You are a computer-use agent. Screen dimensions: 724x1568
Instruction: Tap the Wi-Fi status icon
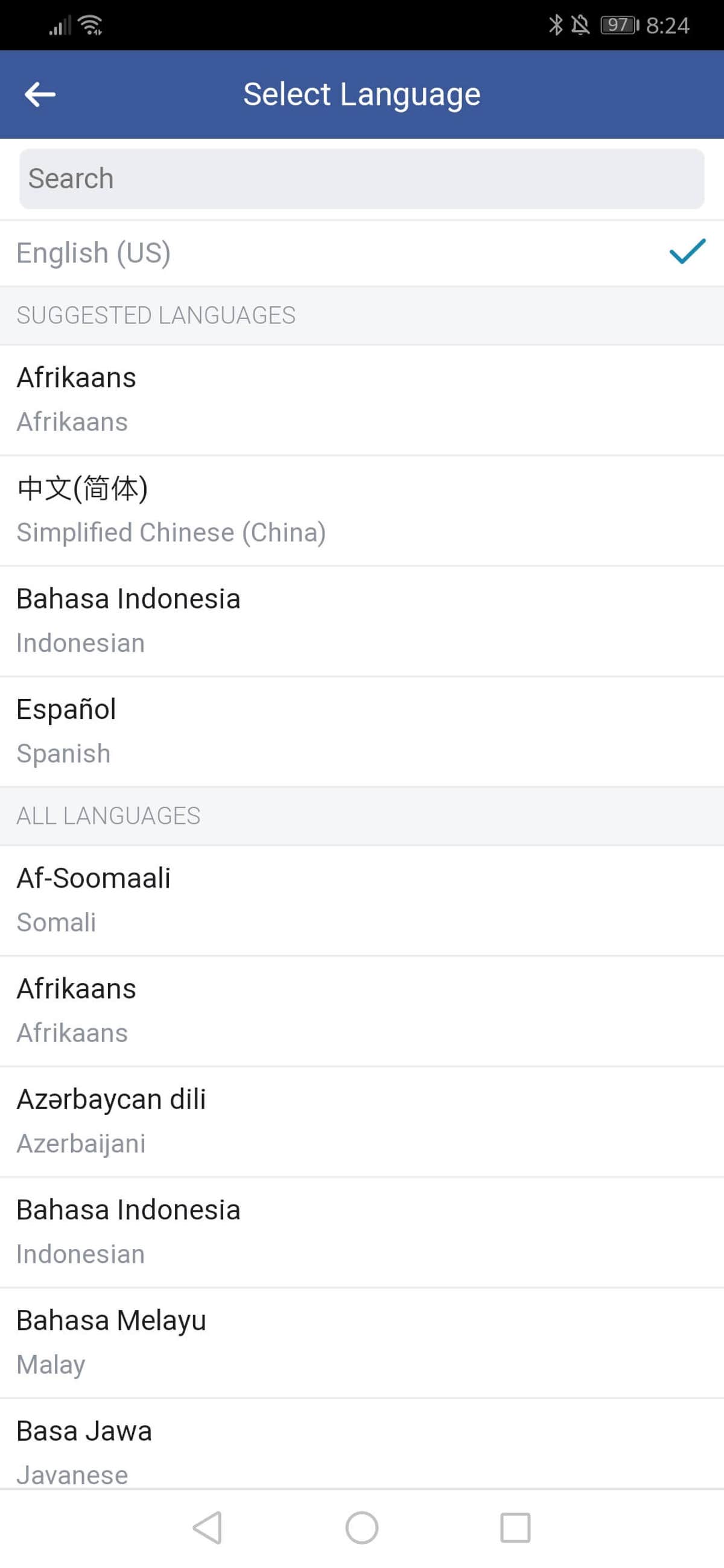coord(90,24)
